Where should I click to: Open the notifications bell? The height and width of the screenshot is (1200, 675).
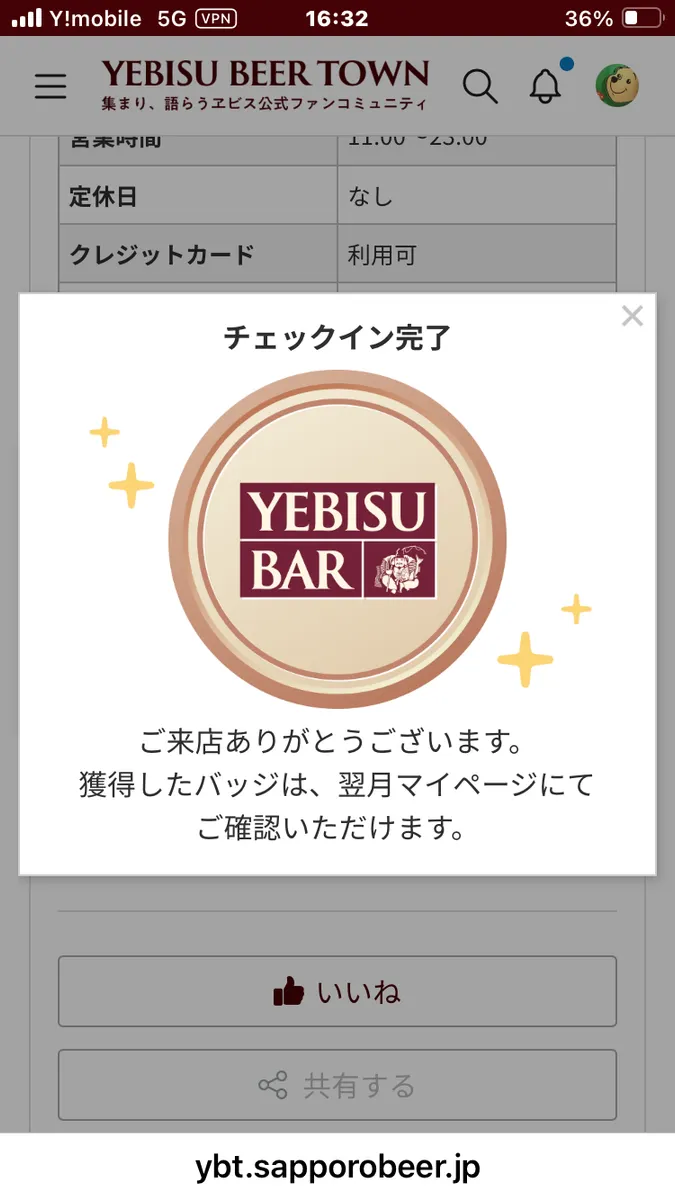tap(546, 87)
